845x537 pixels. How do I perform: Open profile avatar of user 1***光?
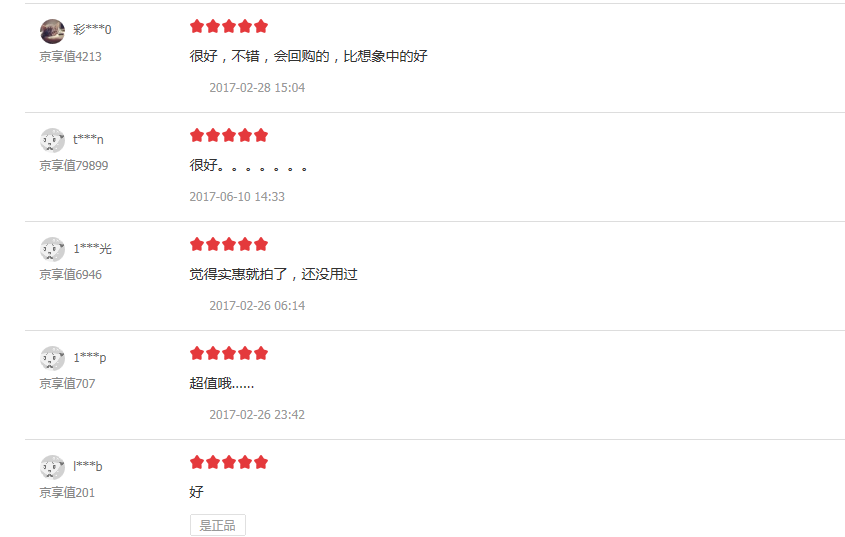tap(52, 249)
